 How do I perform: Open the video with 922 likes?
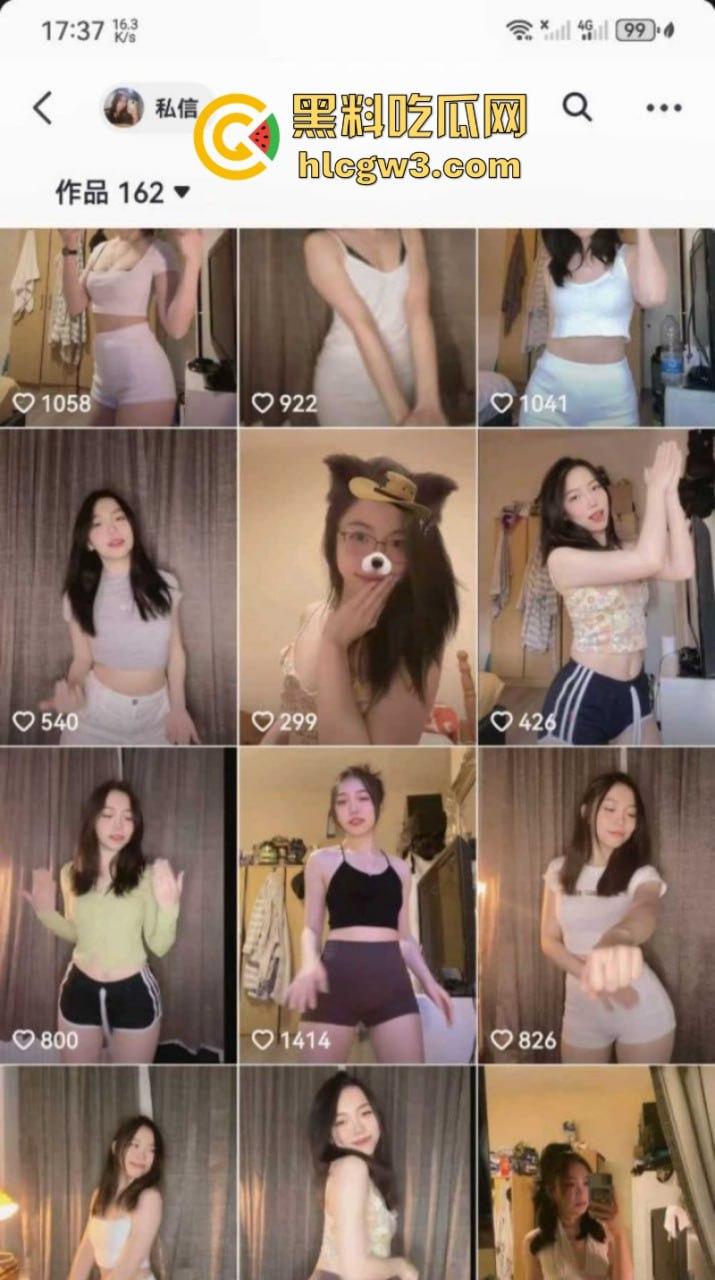[357, 327]
